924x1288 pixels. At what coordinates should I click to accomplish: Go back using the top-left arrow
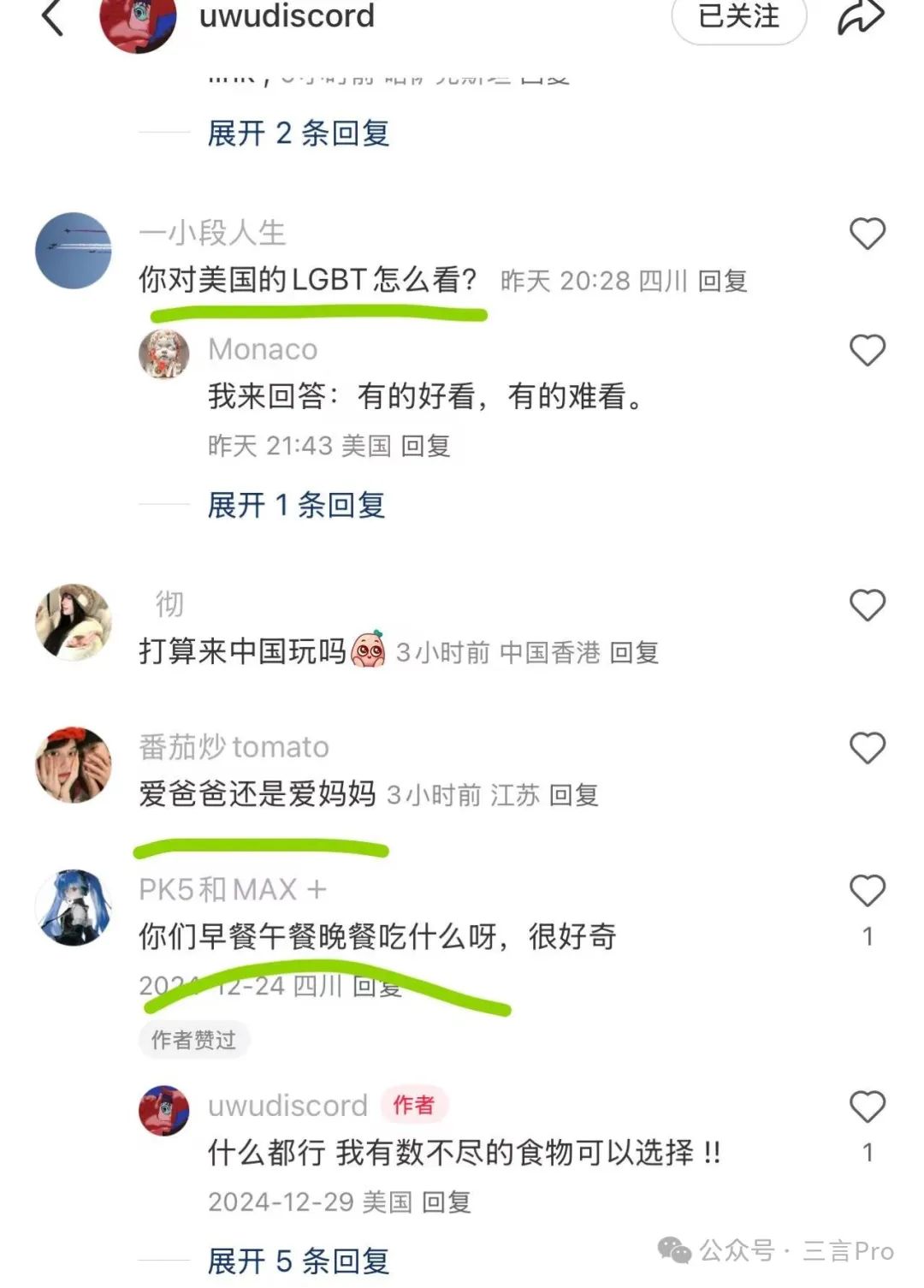53,17
